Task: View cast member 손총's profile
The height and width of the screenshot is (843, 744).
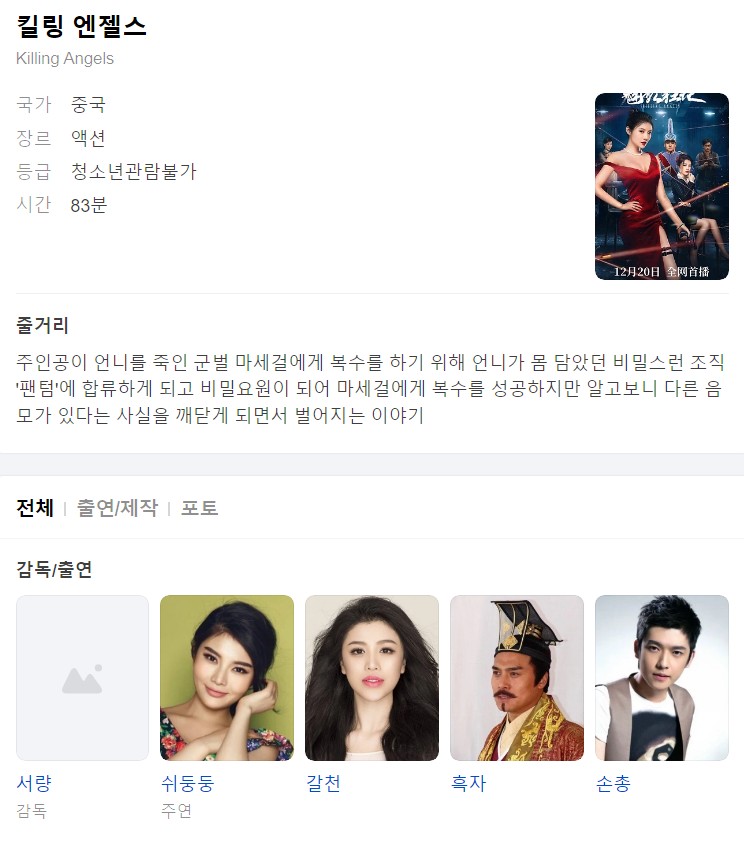Action: (662, 678)
